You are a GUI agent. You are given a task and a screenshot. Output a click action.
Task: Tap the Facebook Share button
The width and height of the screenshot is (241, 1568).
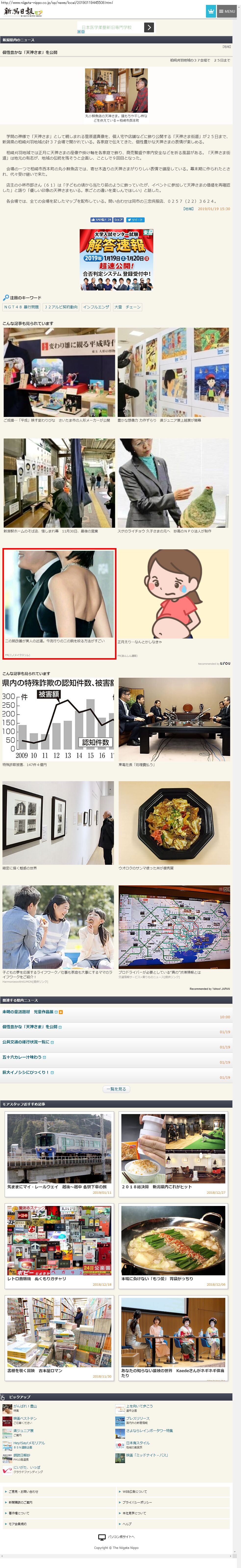118,220
